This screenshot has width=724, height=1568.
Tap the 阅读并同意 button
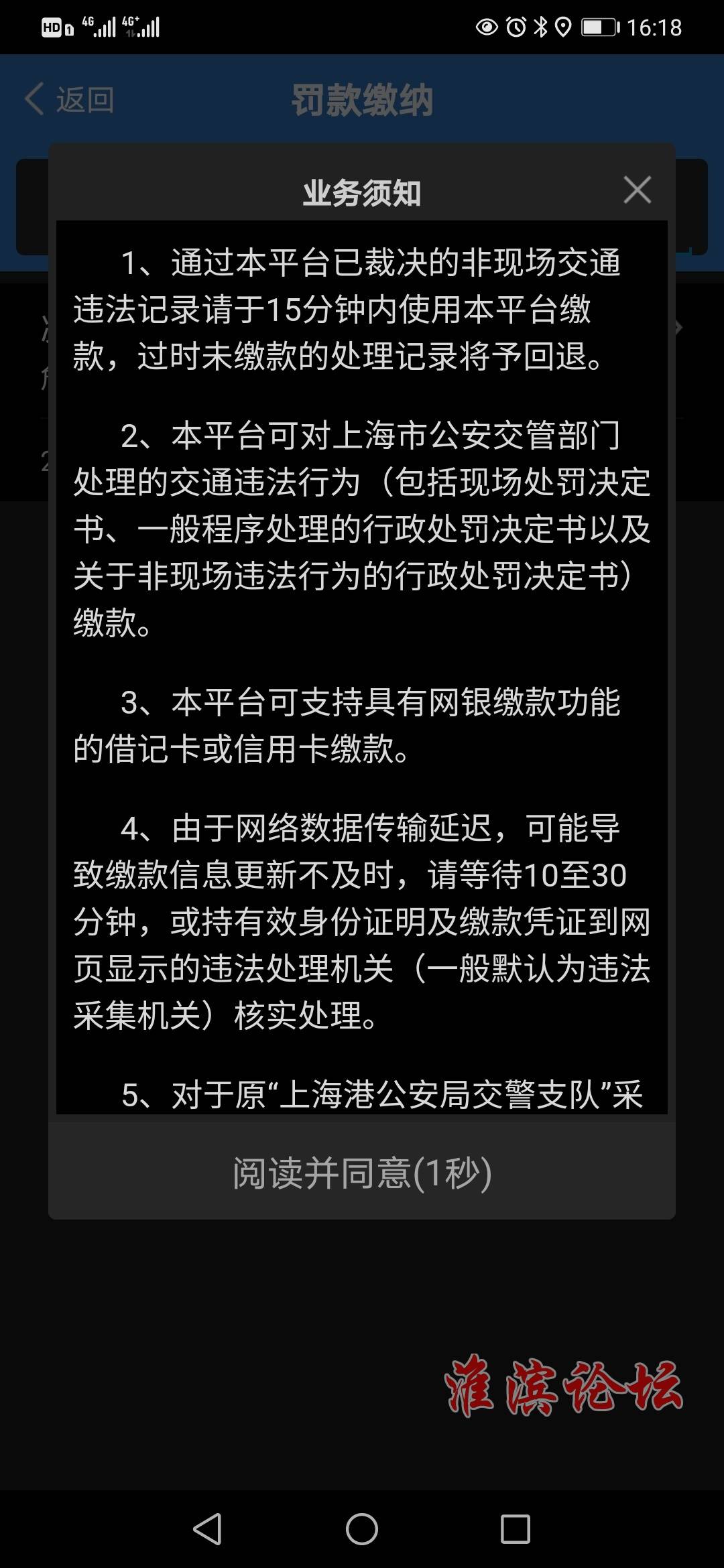point(362,1172)
